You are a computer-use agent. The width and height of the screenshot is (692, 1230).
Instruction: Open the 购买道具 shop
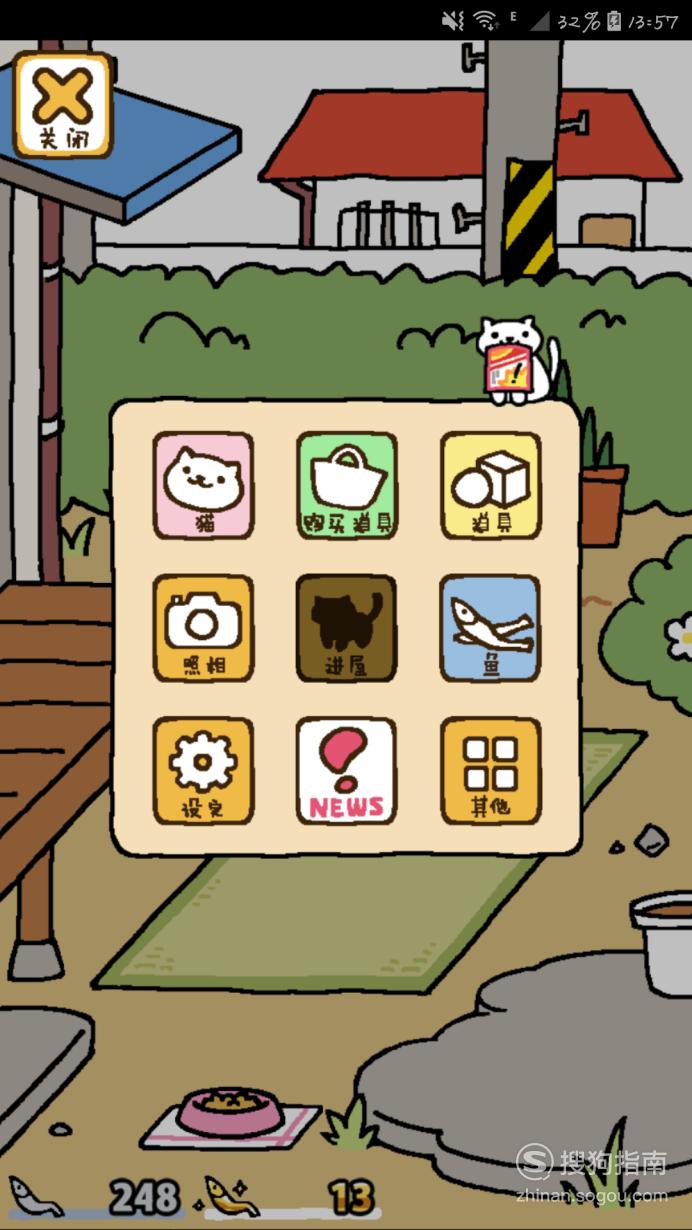click(346, 485)
